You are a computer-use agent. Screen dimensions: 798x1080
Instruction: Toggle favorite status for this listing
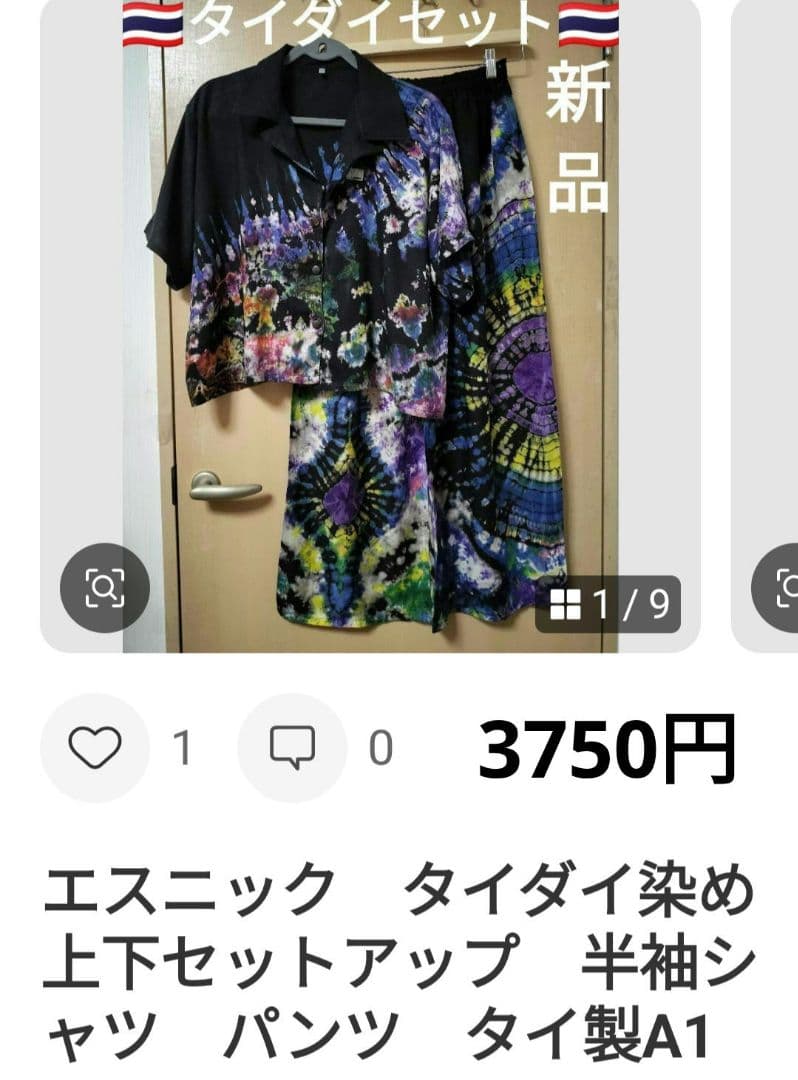pyautogui.click(x=95, y=745)
